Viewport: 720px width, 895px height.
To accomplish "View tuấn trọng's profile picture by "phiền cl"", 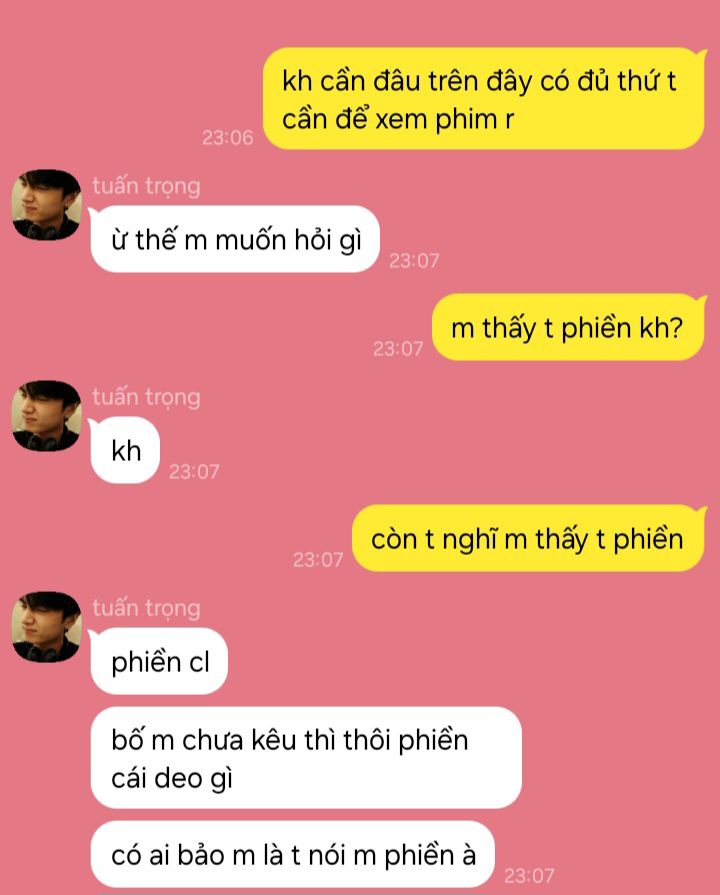I will (46, 627).
